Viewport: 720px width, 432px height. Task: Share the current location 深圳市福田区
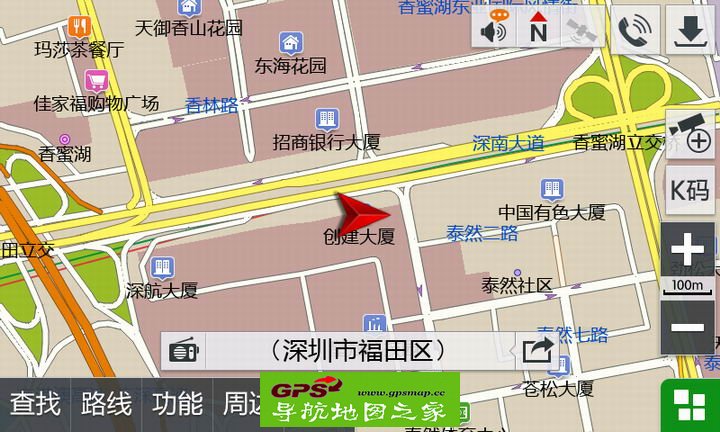click(x=537, y=351)
